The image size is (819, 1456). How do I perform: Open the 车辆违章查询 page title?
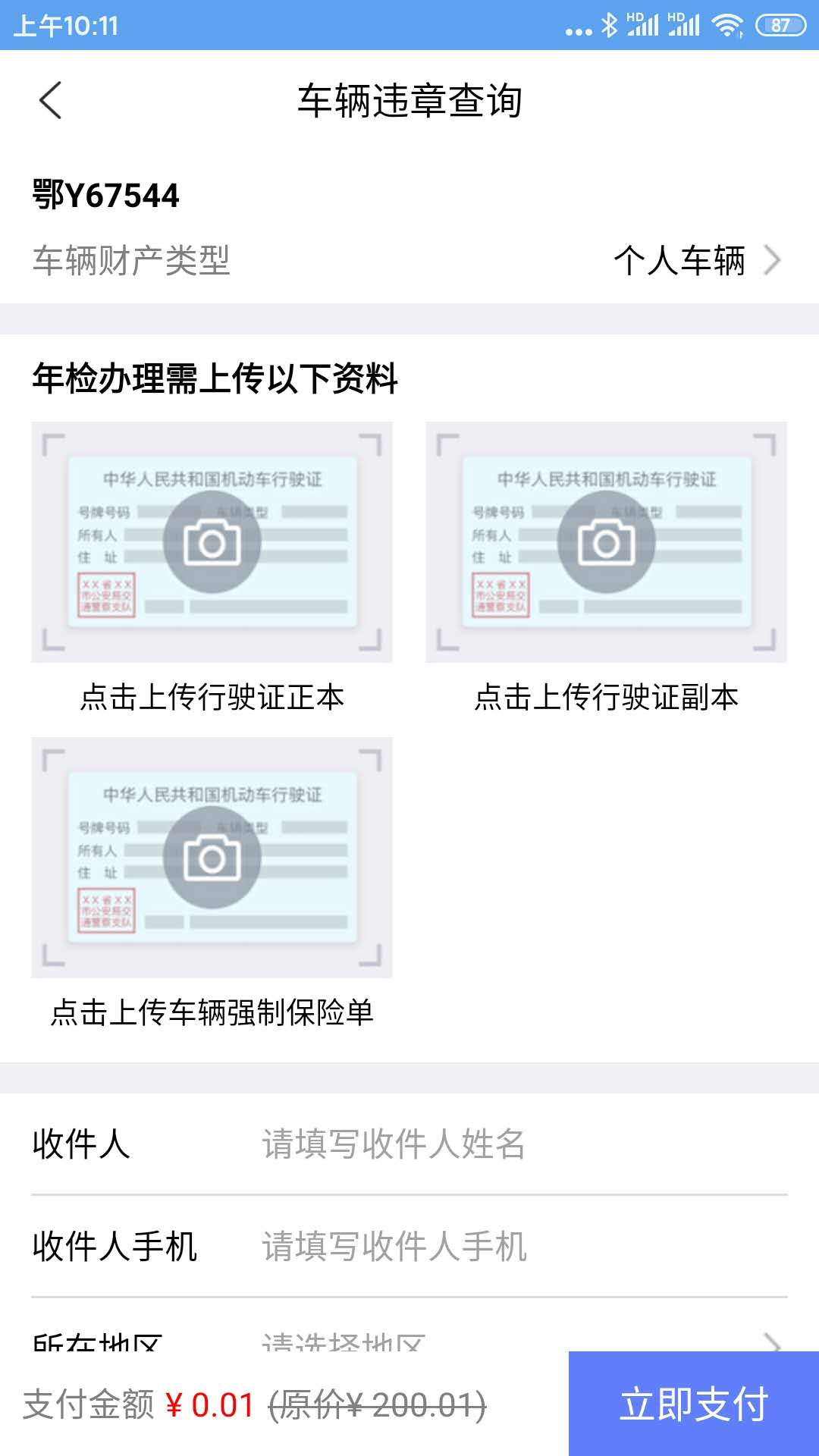(409, 99)
